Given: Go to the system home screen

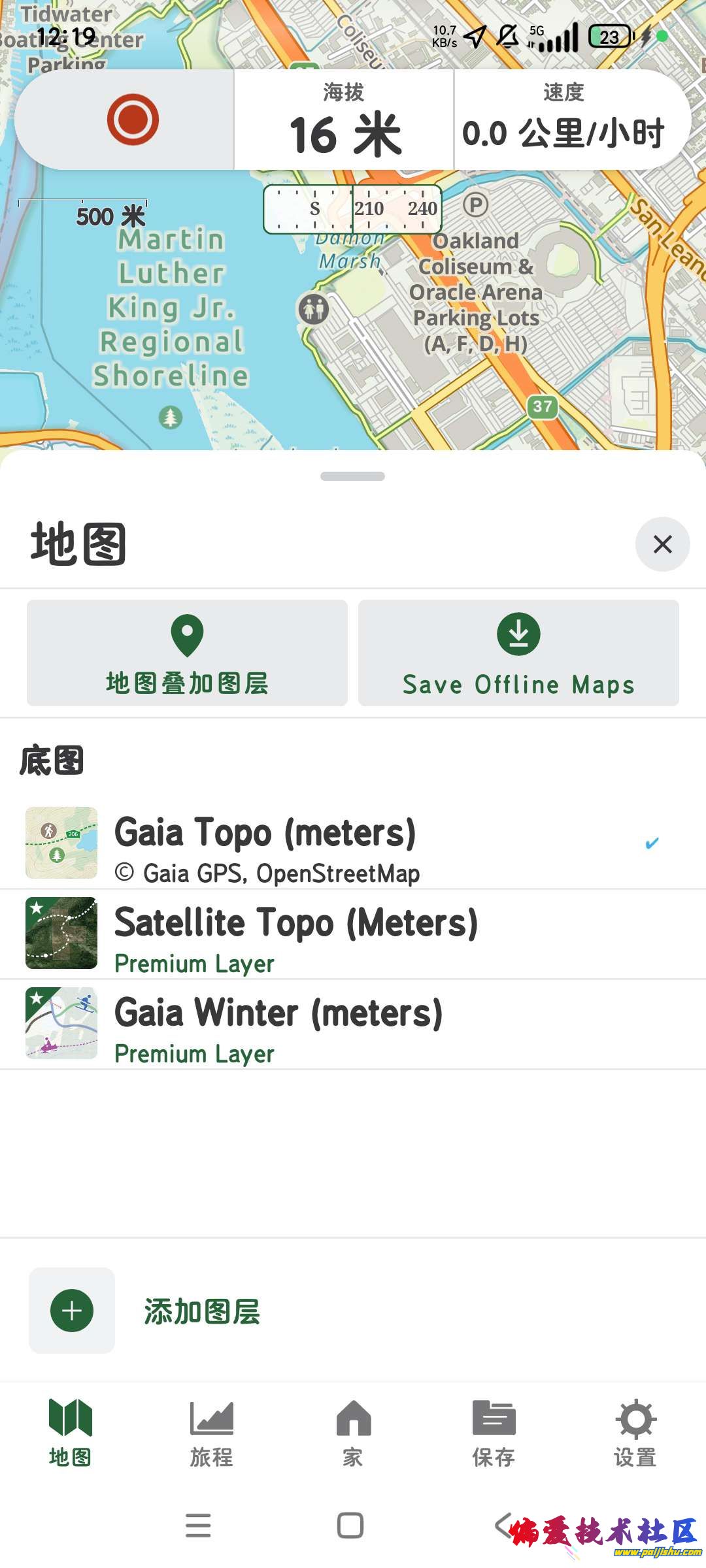Looking at the screenshot, I should 350,1526.
